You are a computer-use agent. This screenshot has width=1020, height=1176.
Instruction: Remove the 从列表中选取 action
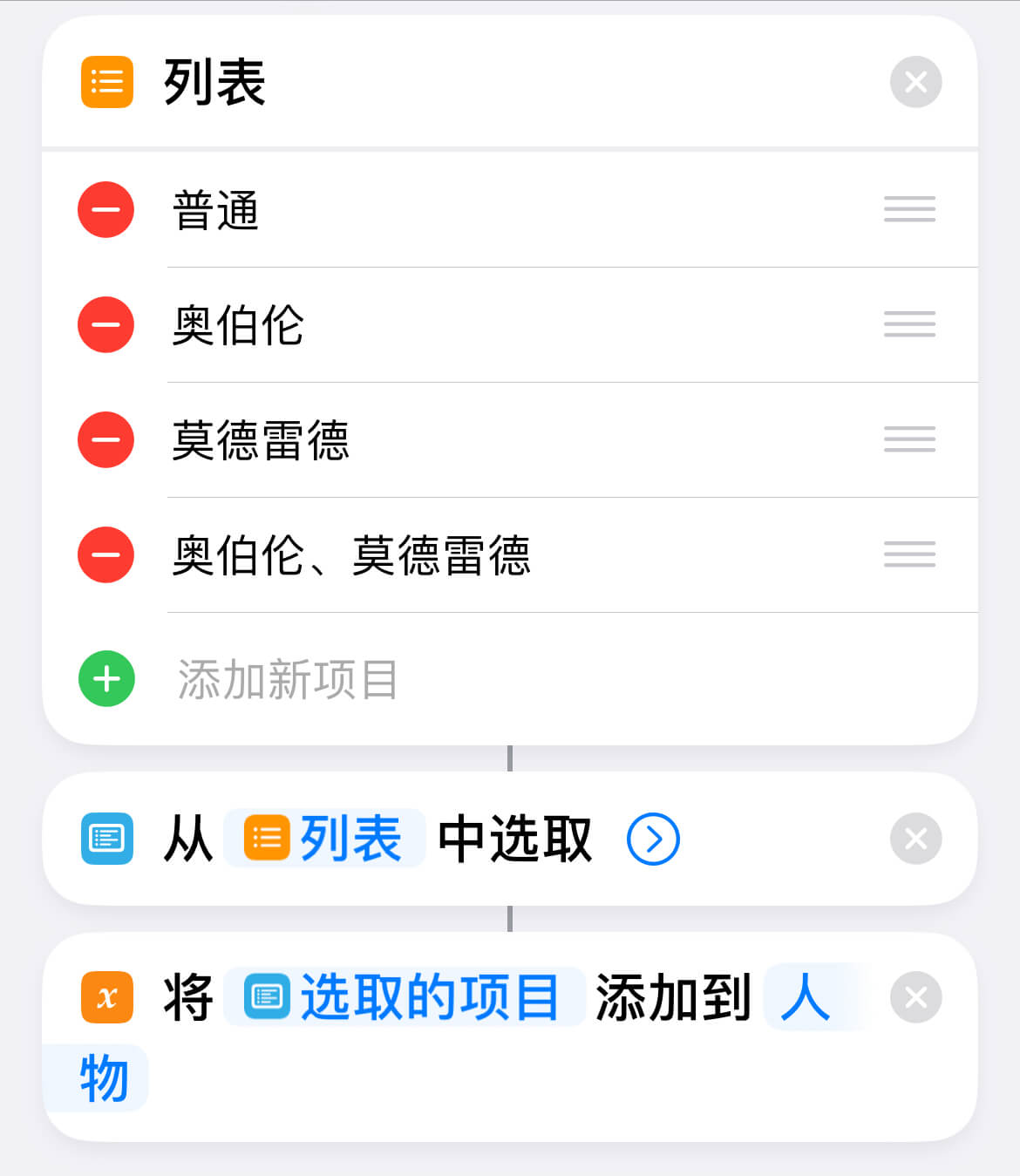coord(915,839)
